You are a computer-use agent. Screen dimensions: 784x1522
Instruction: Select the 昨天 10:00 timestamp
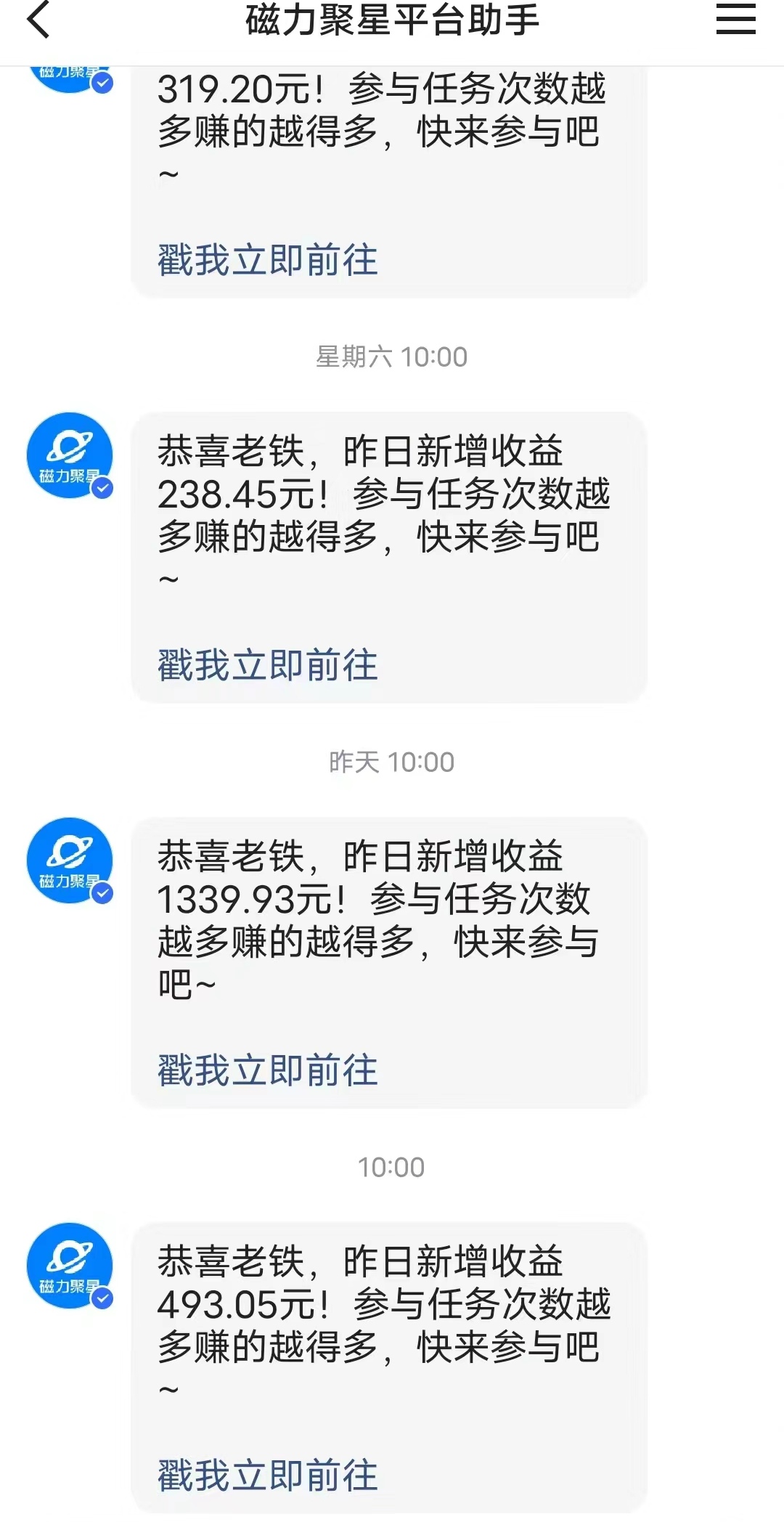click(392, 761)
